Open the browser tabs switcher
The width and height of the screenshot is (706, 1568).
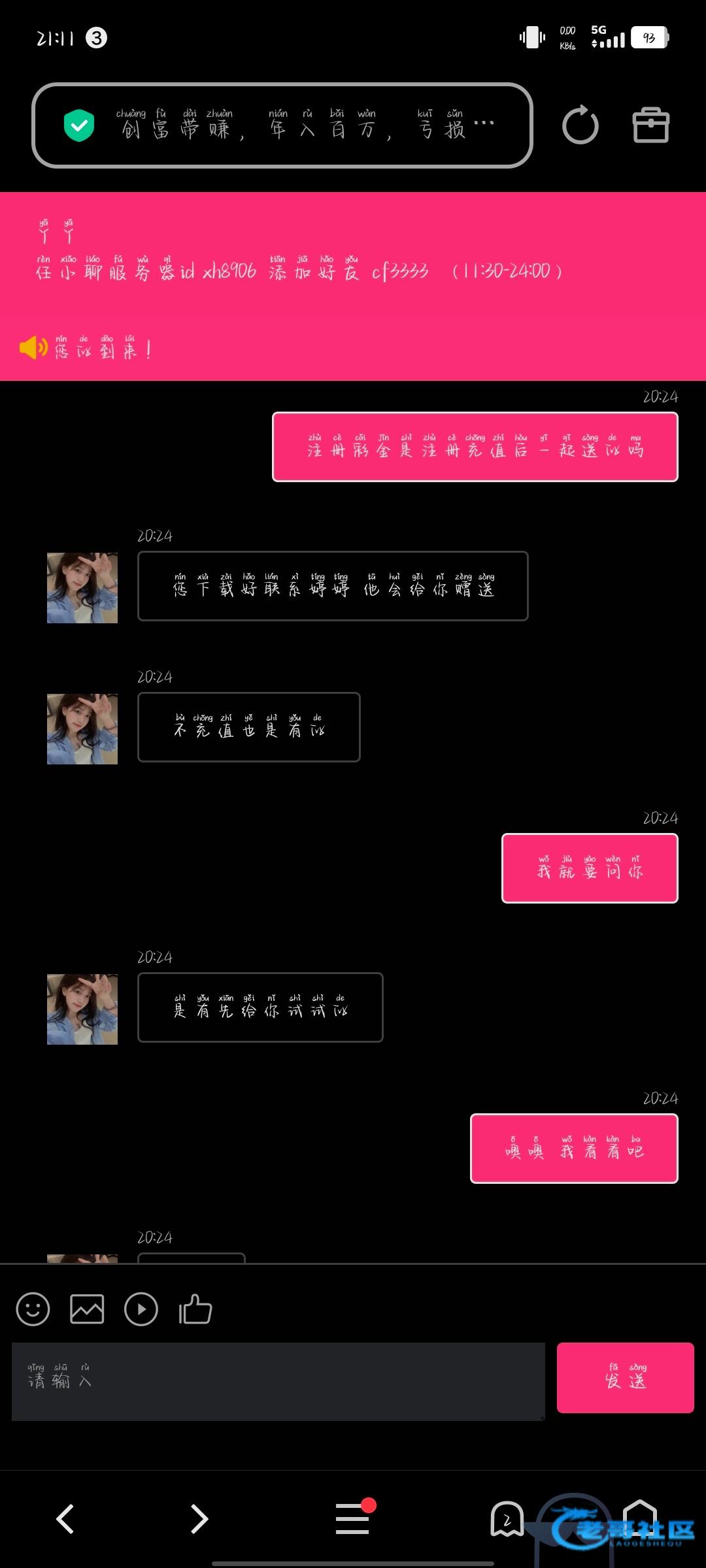click(507, 1518)
